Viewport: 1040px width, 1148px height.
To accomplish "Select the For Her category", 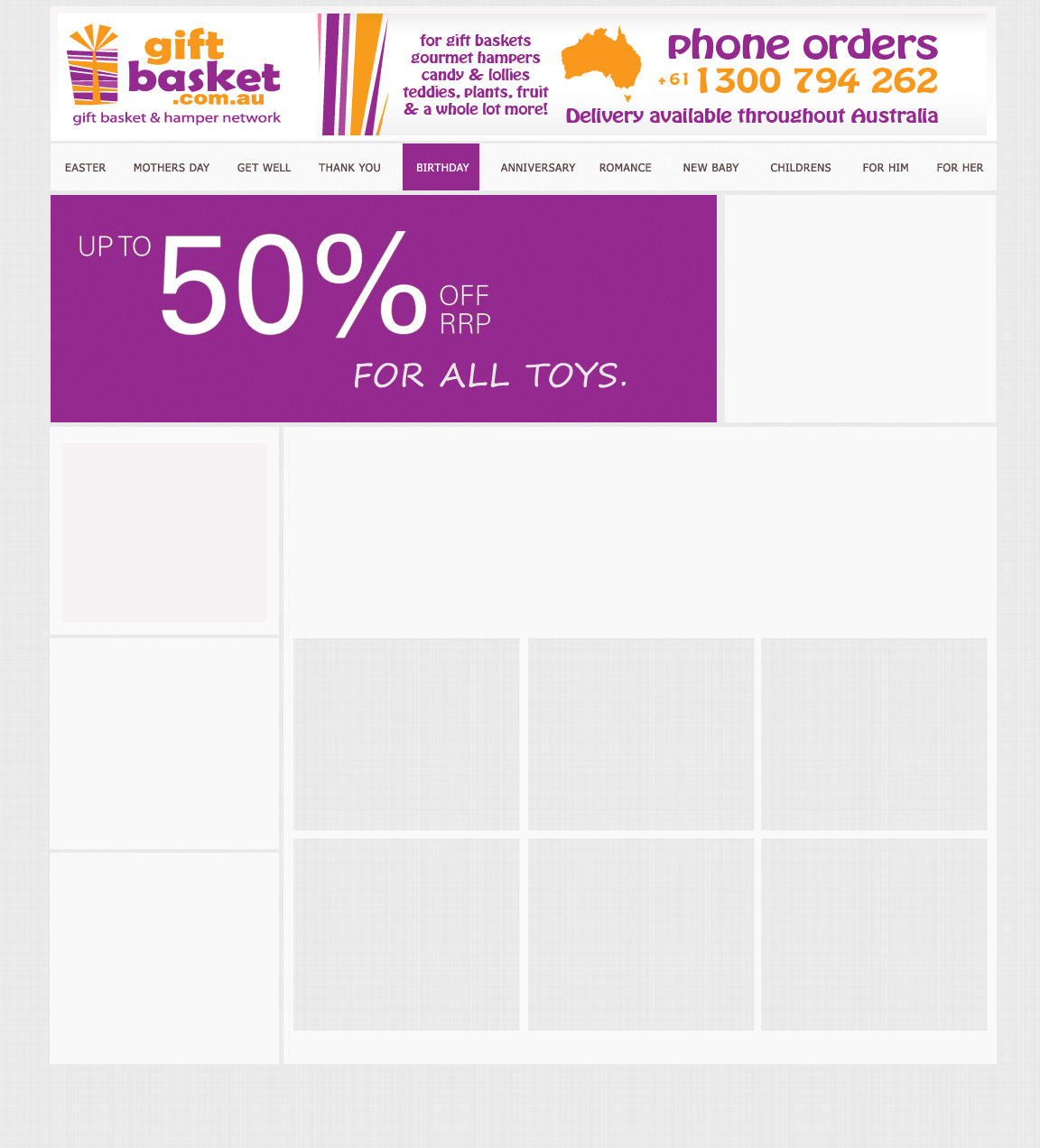I will click(x=960, y=167).
